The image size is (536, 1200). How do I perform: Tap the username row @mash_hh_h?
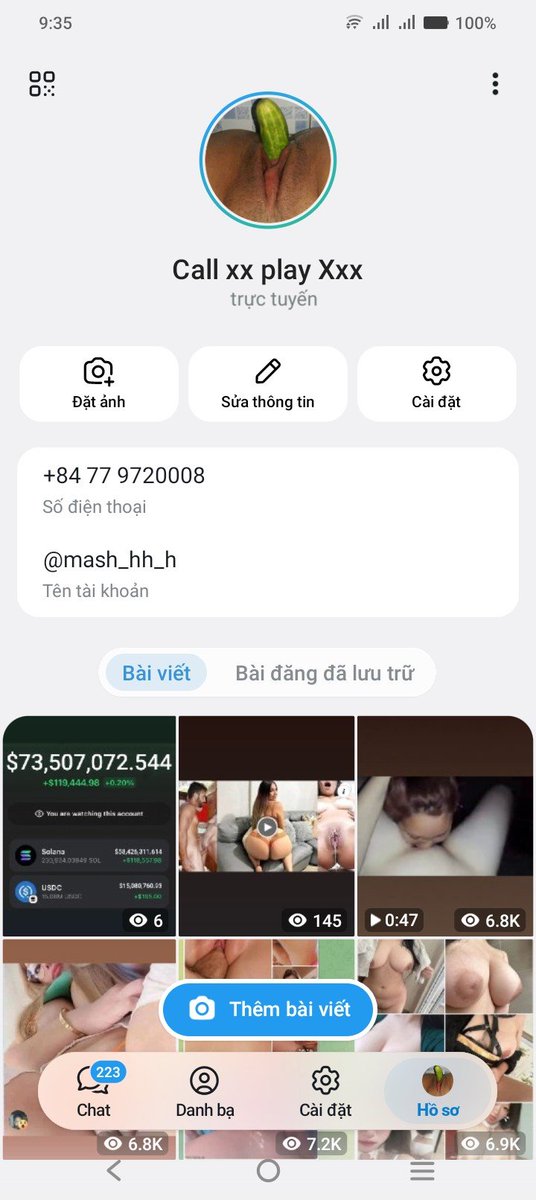pos(268,574)
